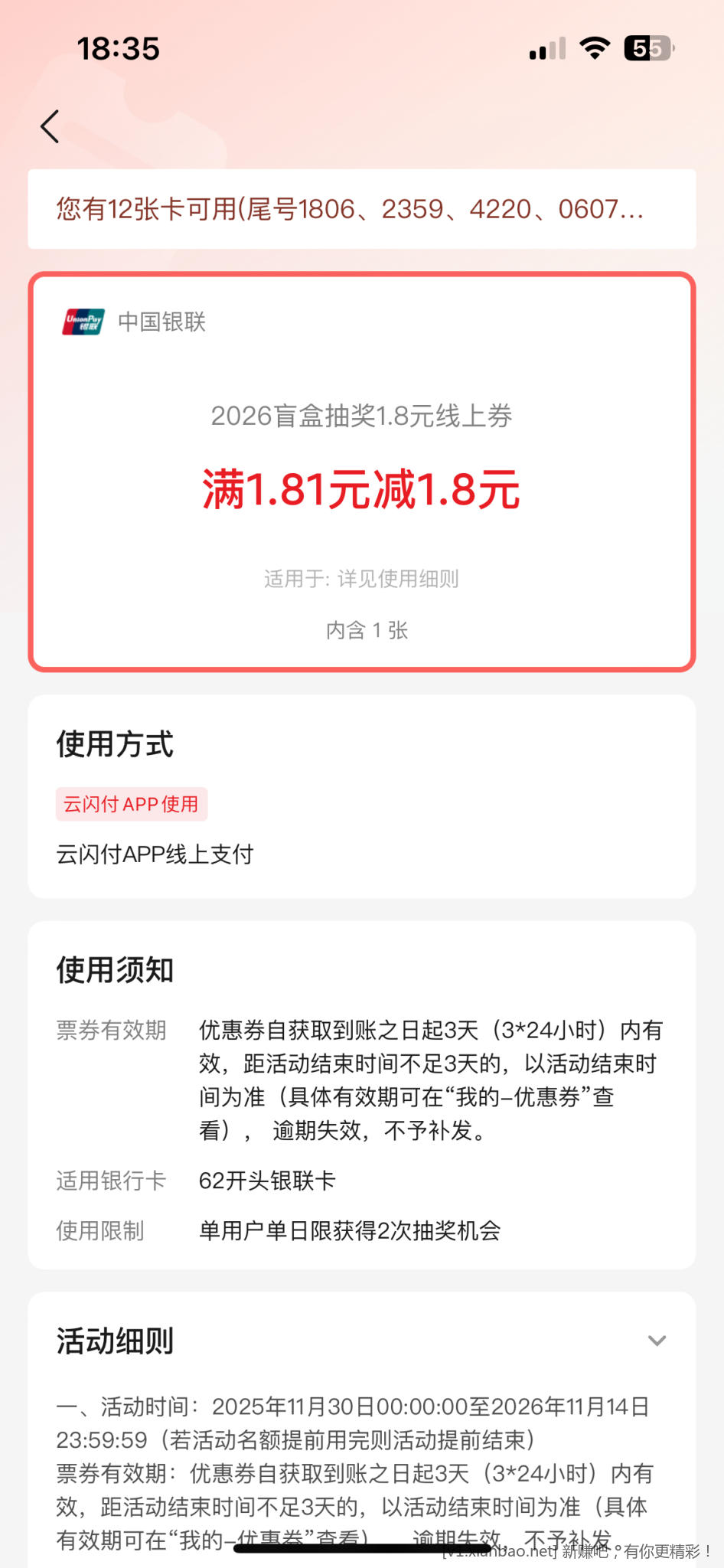The height and width of the screenshot is (1568, 724).
Task: Tap the 云闪付 APP使用 red tag
Action: tap(131, 804)
